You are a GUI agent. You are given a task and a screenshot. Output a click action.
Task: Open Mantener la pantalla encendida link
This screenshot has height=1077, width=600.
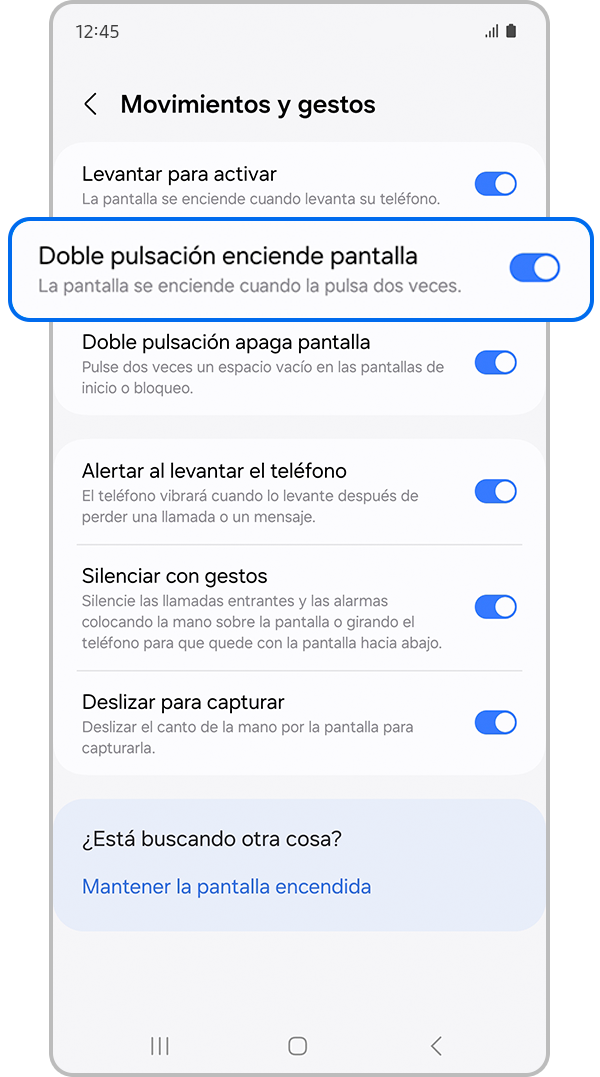point(226,887)
